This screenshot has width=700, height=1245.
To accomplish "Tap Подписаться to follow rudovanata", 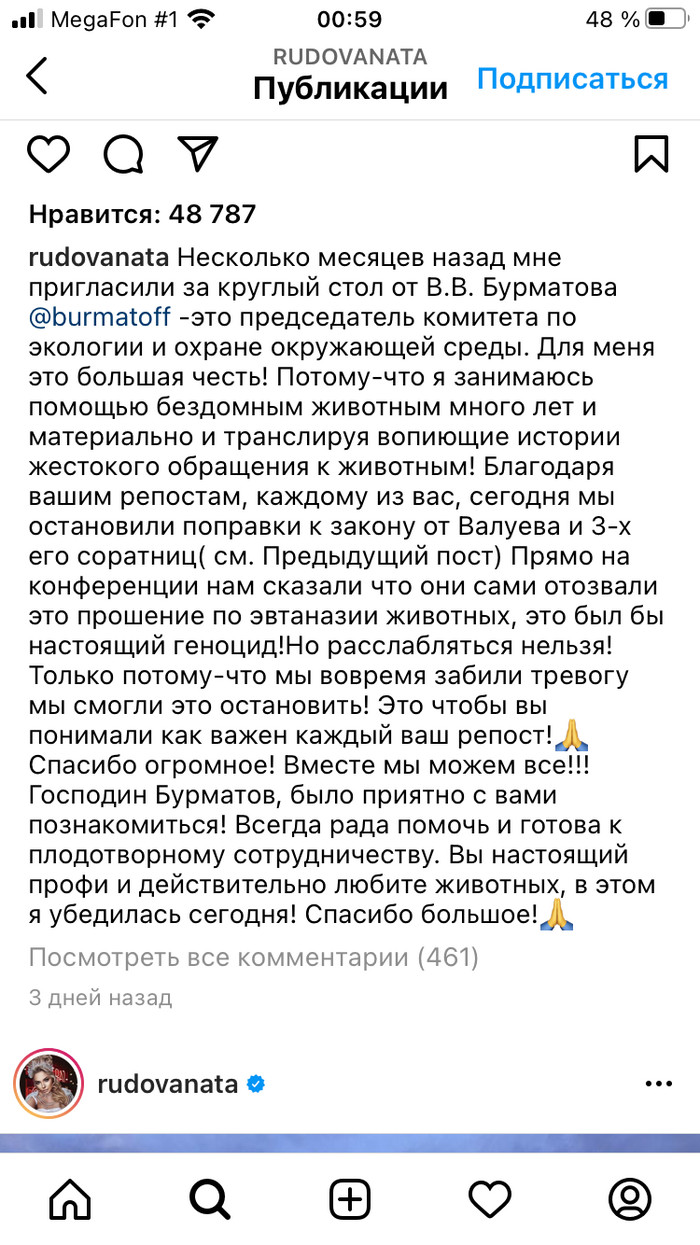I will (x=572, y=78).
